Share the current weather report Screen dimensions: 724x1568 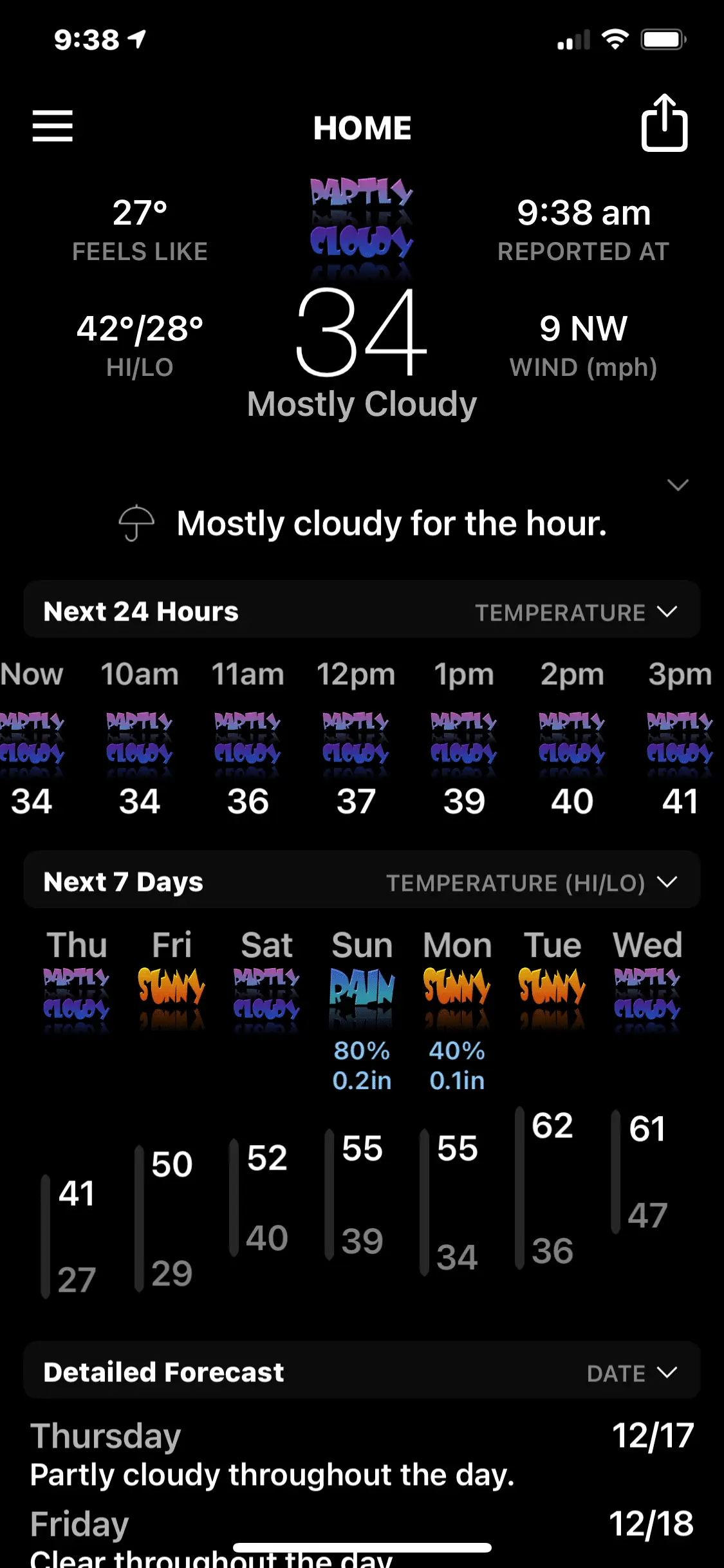coord(664,124)
